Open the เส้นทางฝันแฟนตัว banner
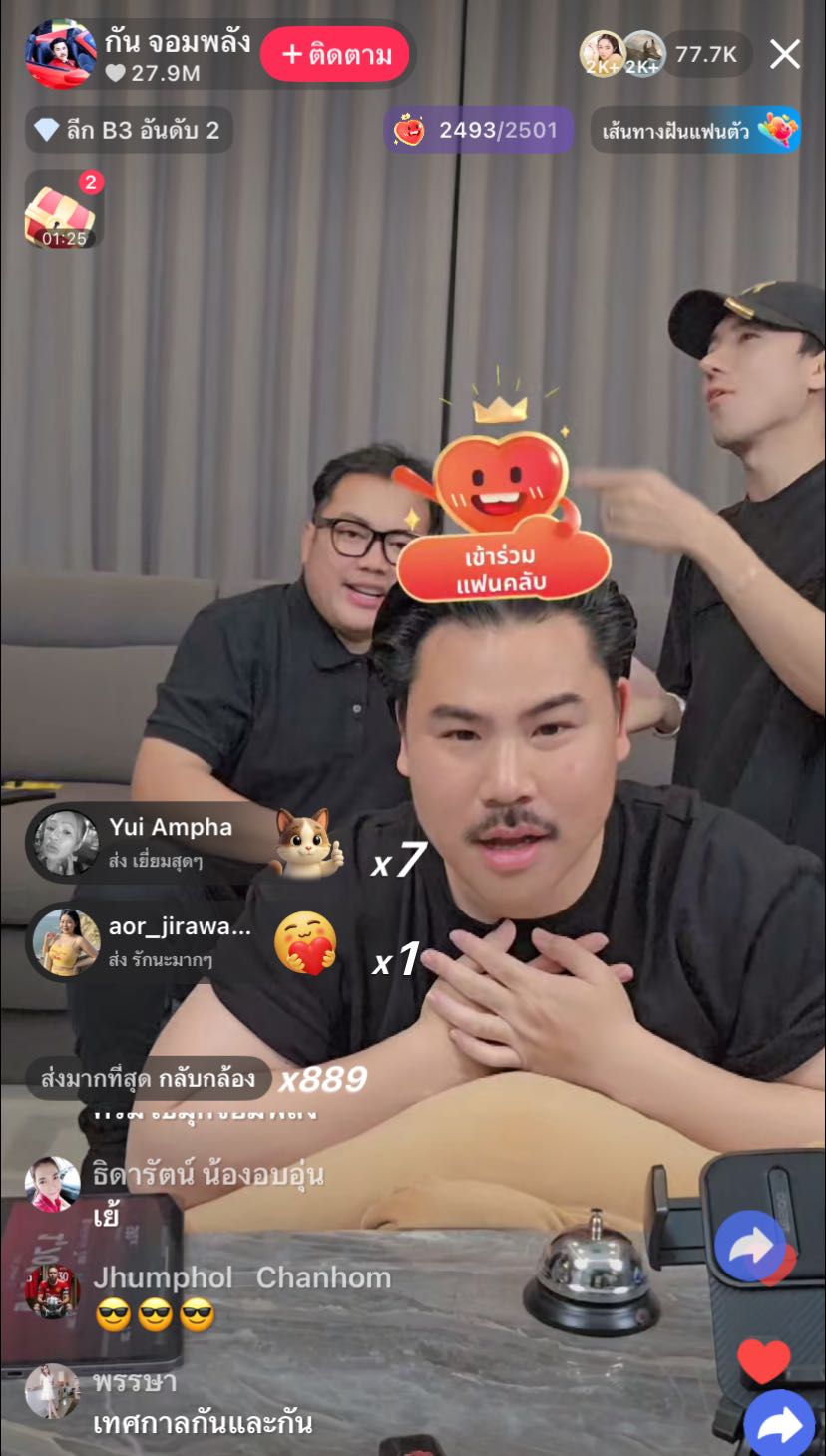 point(695,130)
